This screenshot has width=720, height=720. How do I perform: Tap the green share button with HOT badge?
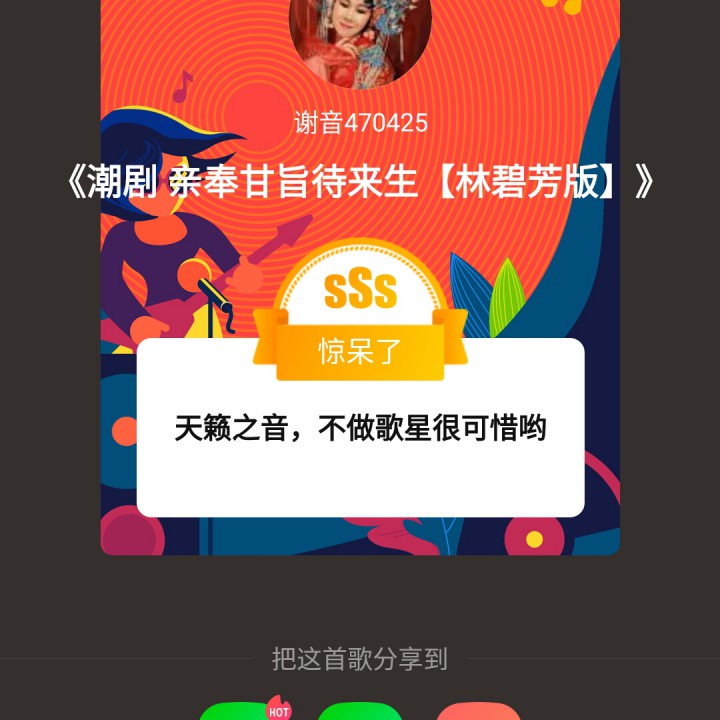[x=241, y=712]
